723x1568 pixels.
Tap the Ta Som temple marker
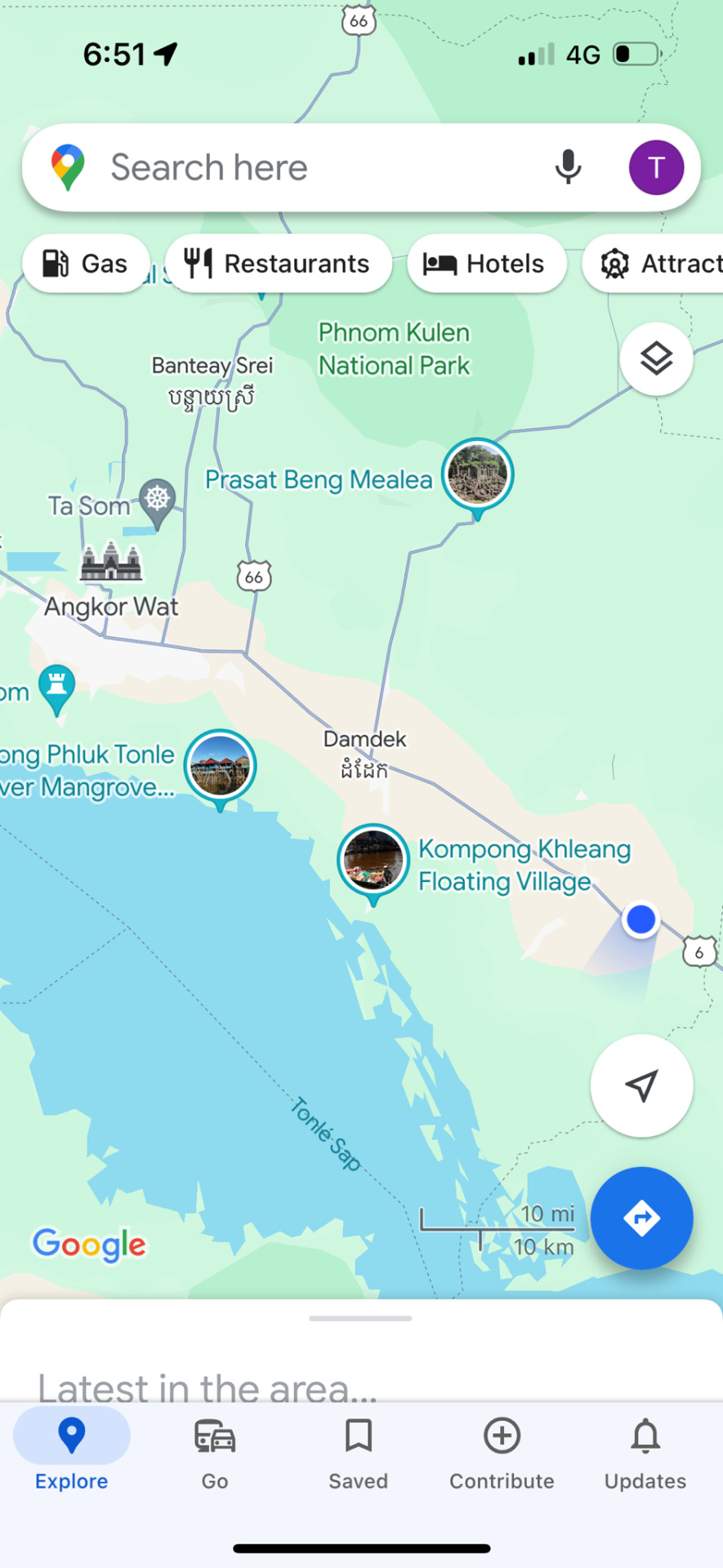pos(157,499)
